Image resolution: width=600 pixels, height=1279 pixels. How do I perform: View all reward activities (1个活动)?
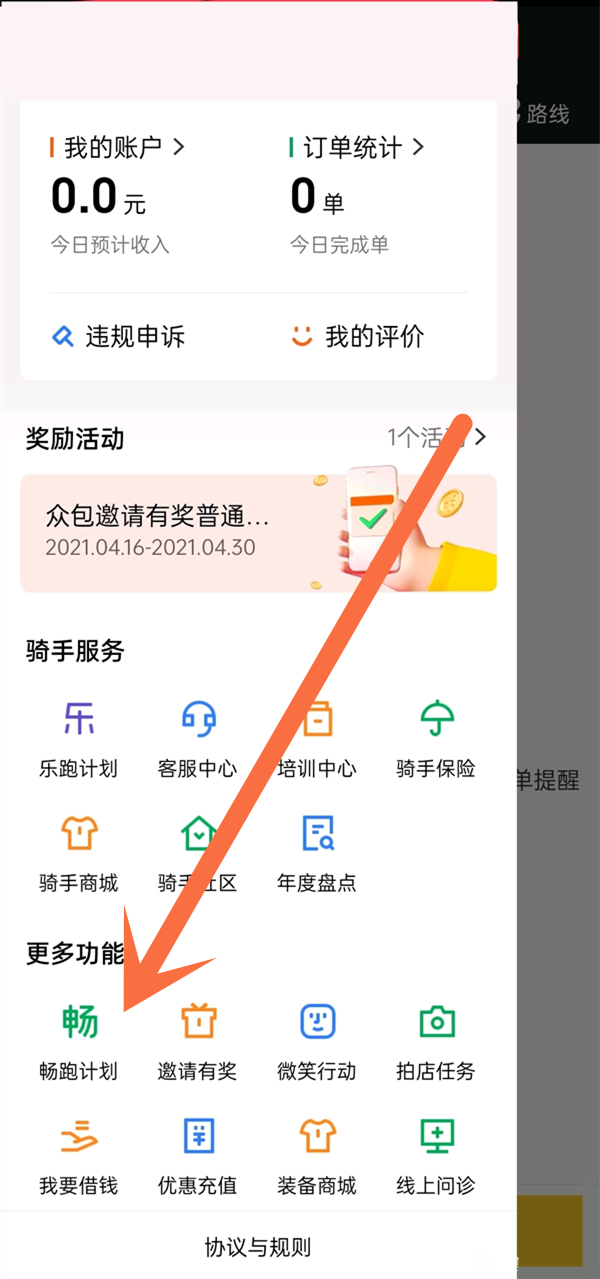point(438,438)
